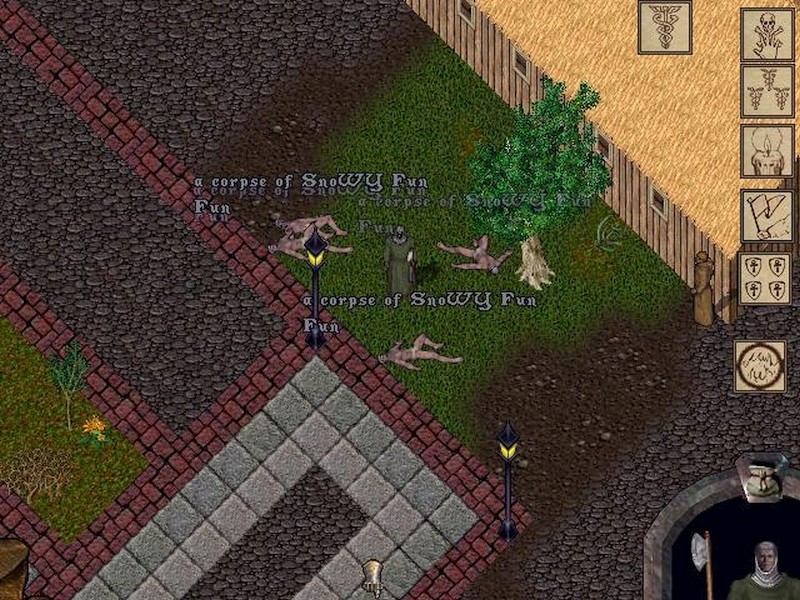Select the flag in hand icon
The width and height of the screenshot is (800, 600).
coord(767,215)
